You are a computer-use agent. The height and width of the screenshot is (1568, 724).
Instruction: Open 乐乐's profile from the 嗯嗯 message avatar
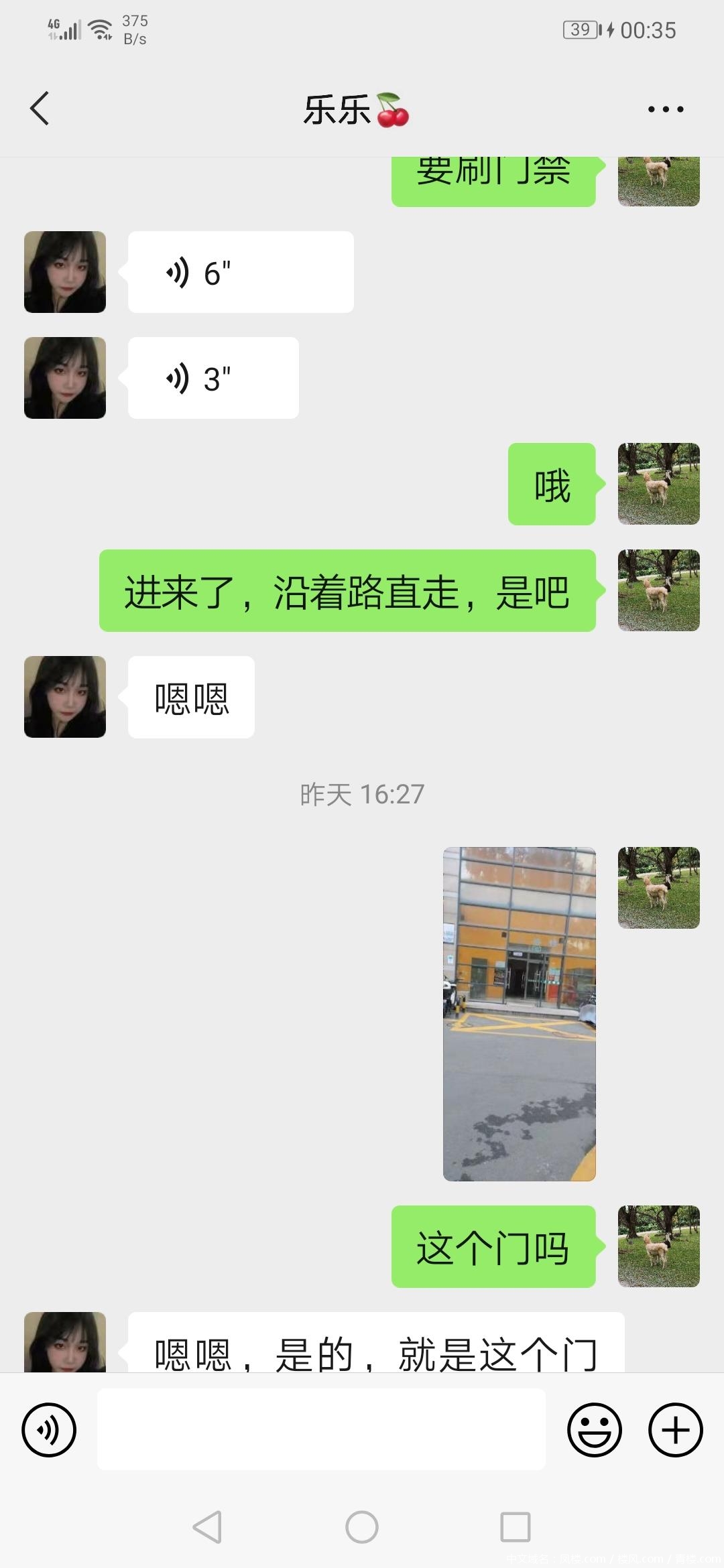coord(65,697)
